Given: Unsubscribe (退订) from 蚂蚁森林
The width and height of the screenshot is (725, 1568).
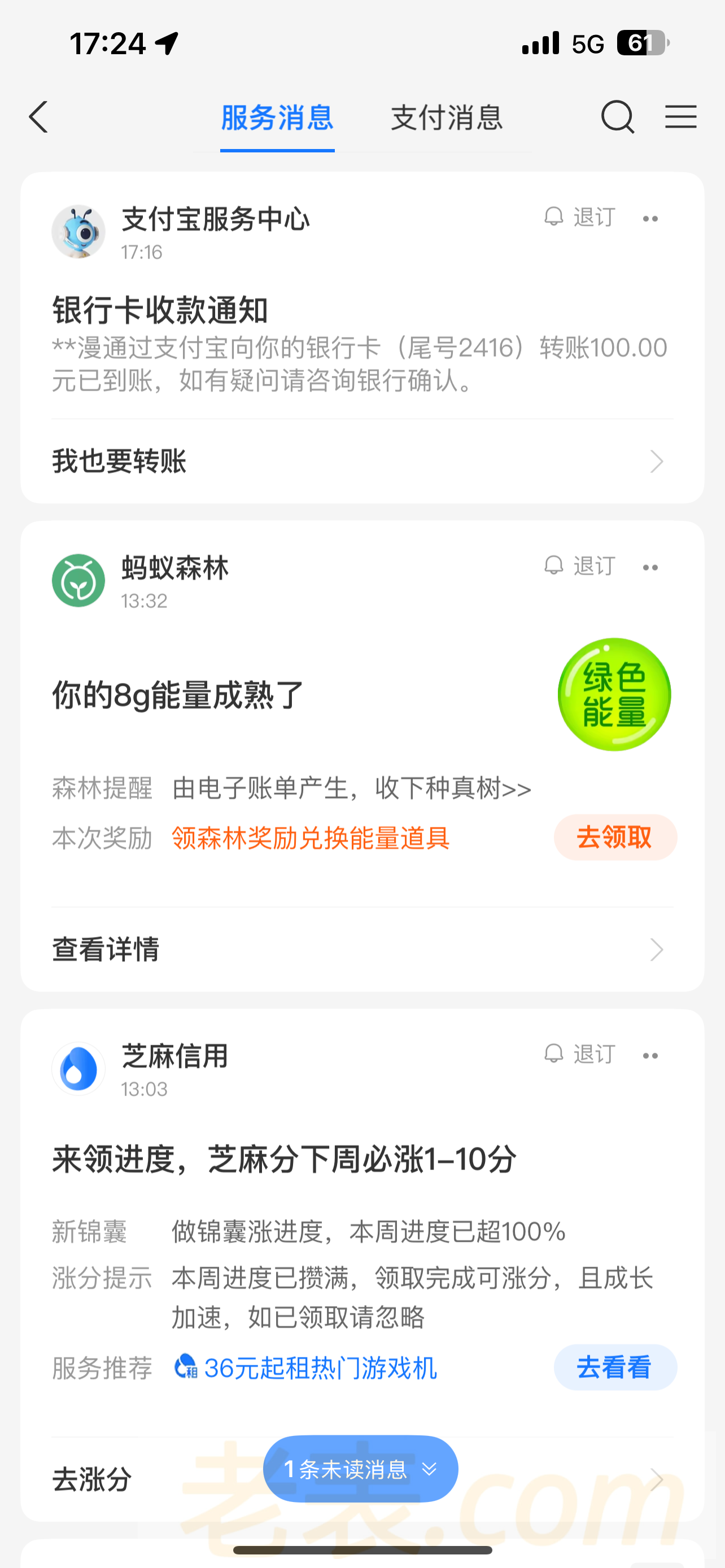Looking at the screenshot, I should tap(580, 566).
